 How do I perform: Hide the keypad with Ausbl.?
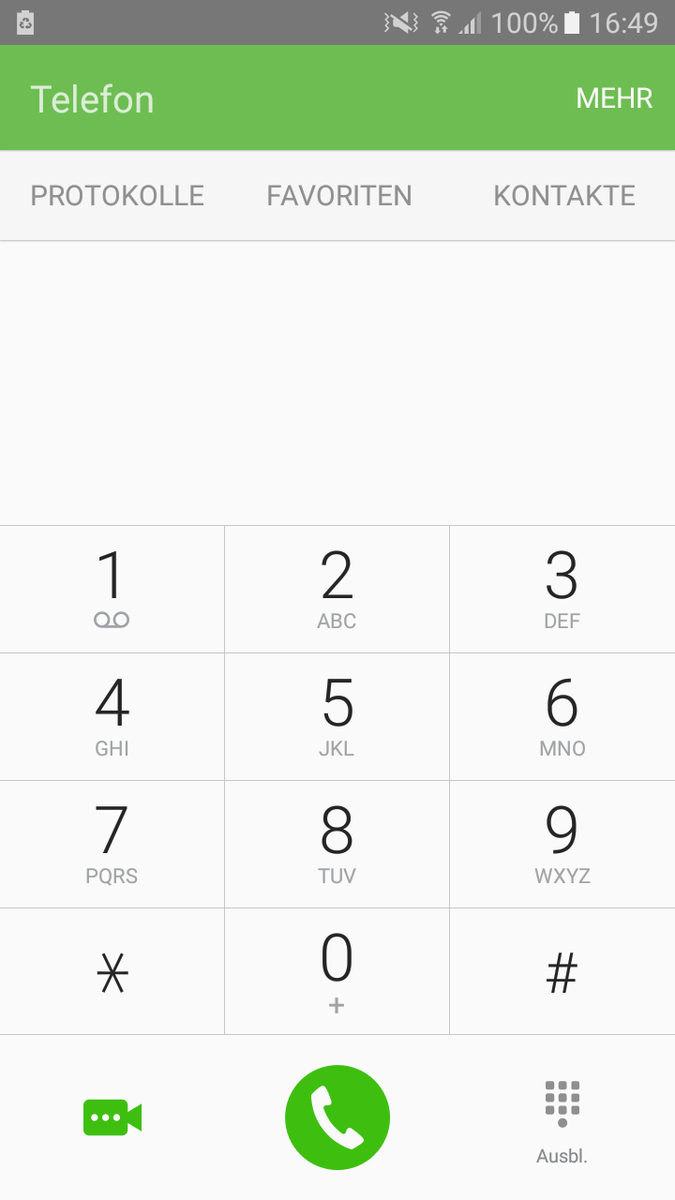click(562, 1120)
